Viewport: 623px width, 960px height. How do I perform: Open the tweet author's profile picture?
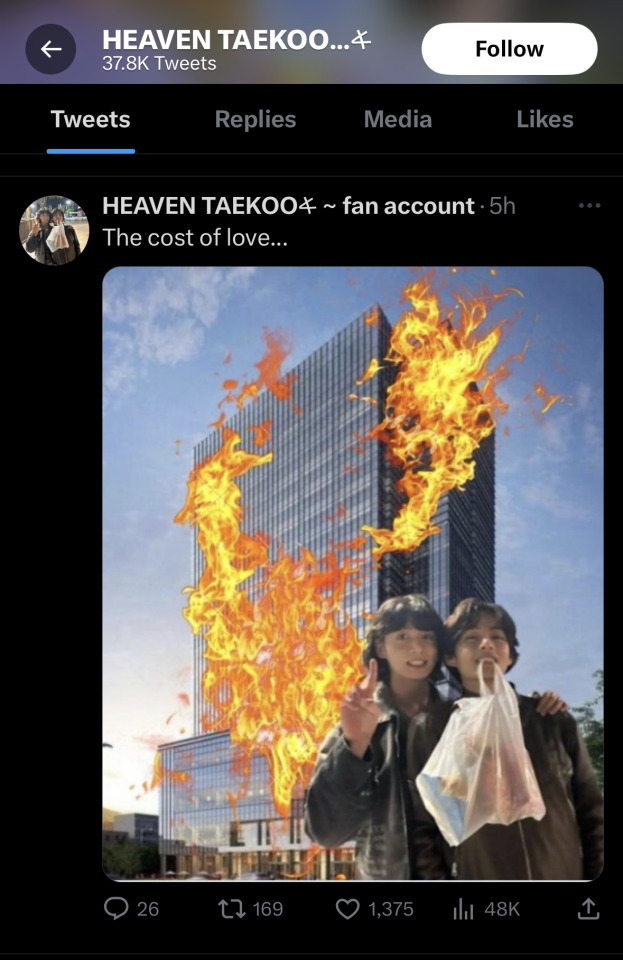point(54,230)
